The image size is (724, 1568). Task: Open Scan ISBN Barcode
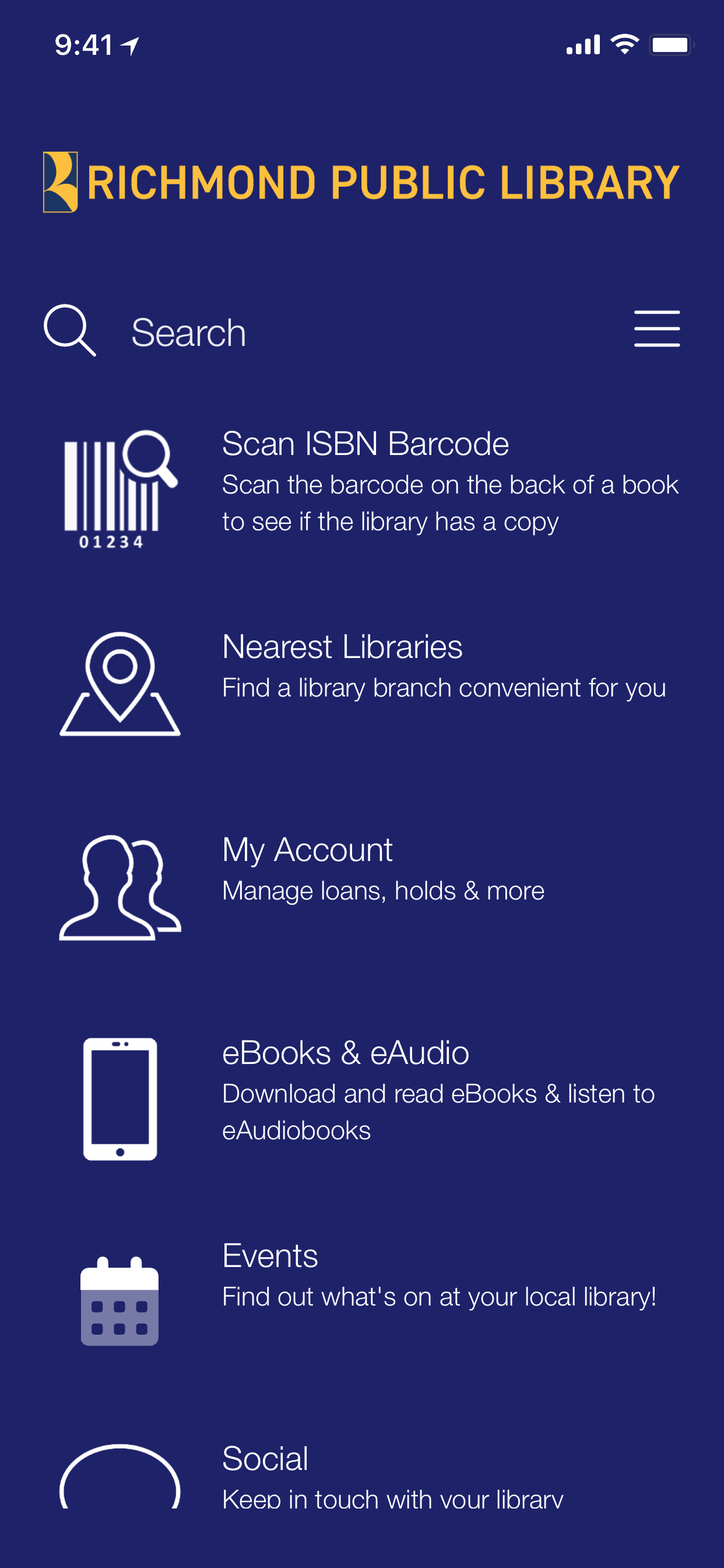[x=365, y=444]
